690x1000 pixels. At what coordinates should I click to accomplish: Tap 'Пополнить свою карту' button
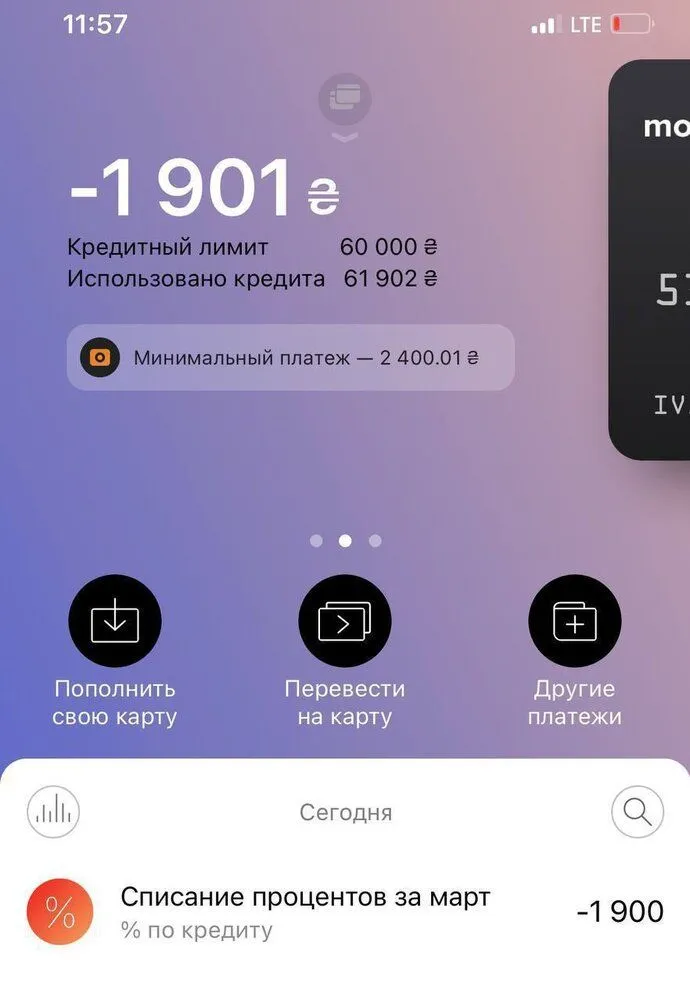pyautogui.click(x=115, y=622)
